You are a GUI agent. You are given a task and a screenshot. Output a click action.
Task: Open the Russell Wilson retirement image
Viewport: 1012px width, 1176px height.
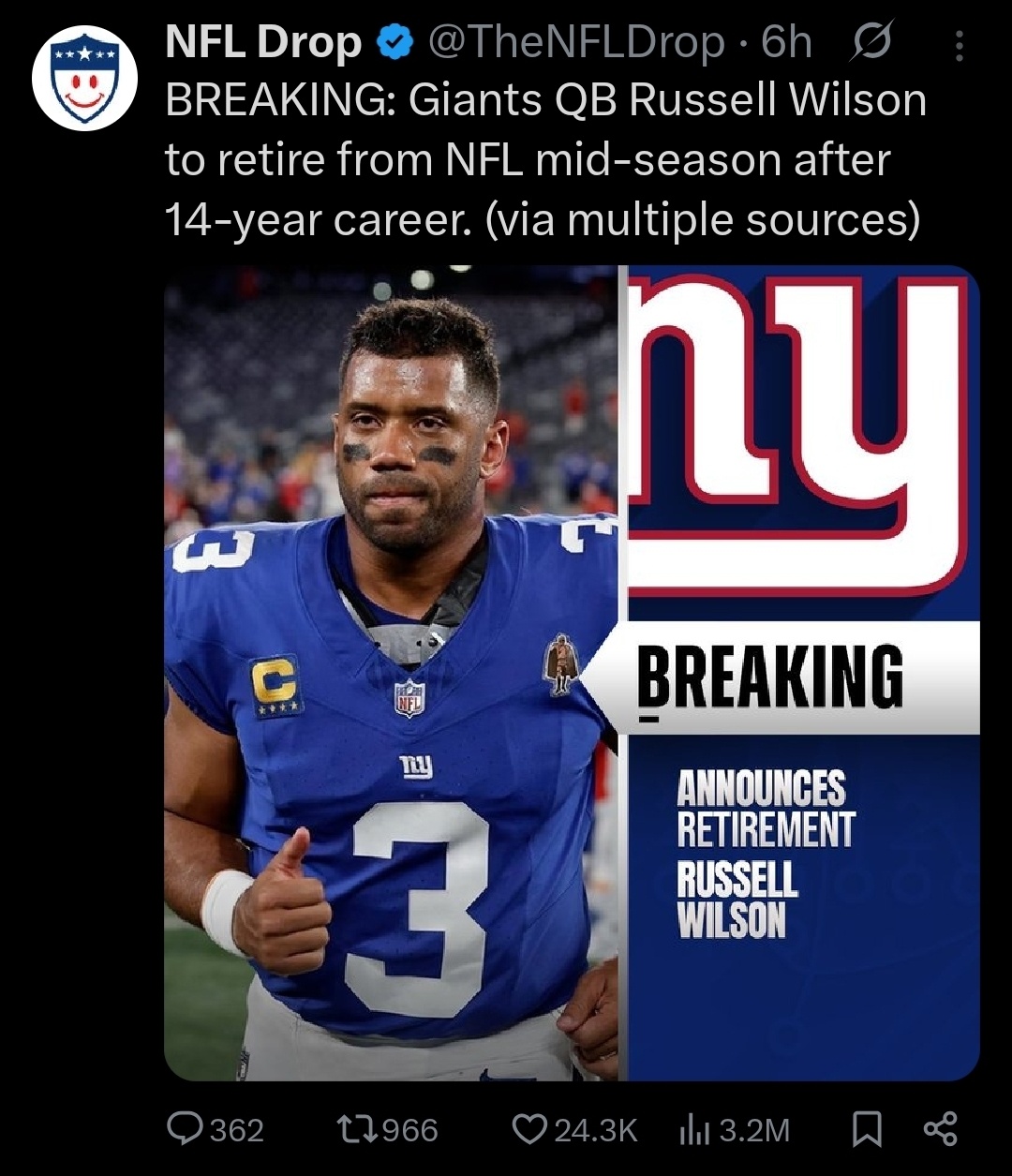(x=572, y=672)
